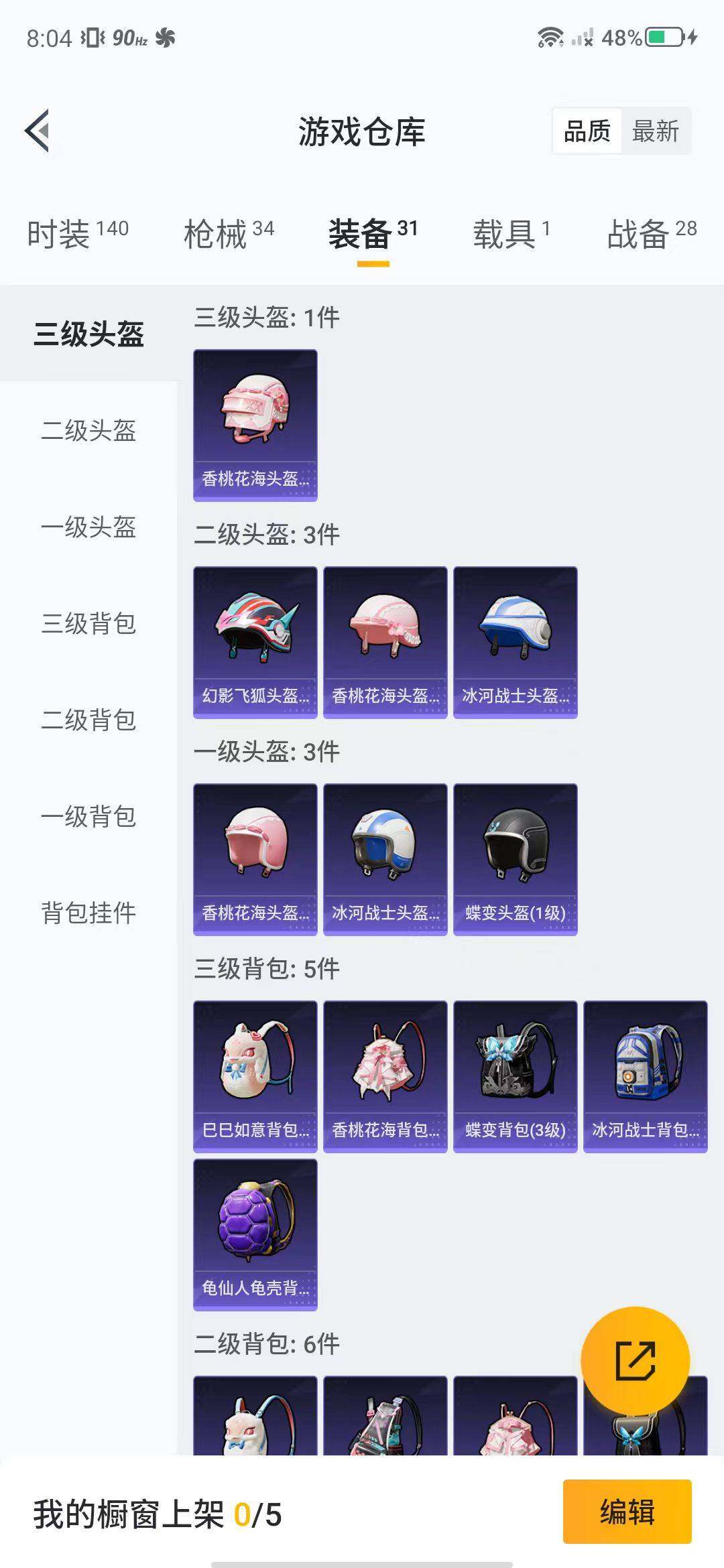This screenshot has height=1568, width=724.
Task: Tap the 编辑 button
Action: 627,1512
